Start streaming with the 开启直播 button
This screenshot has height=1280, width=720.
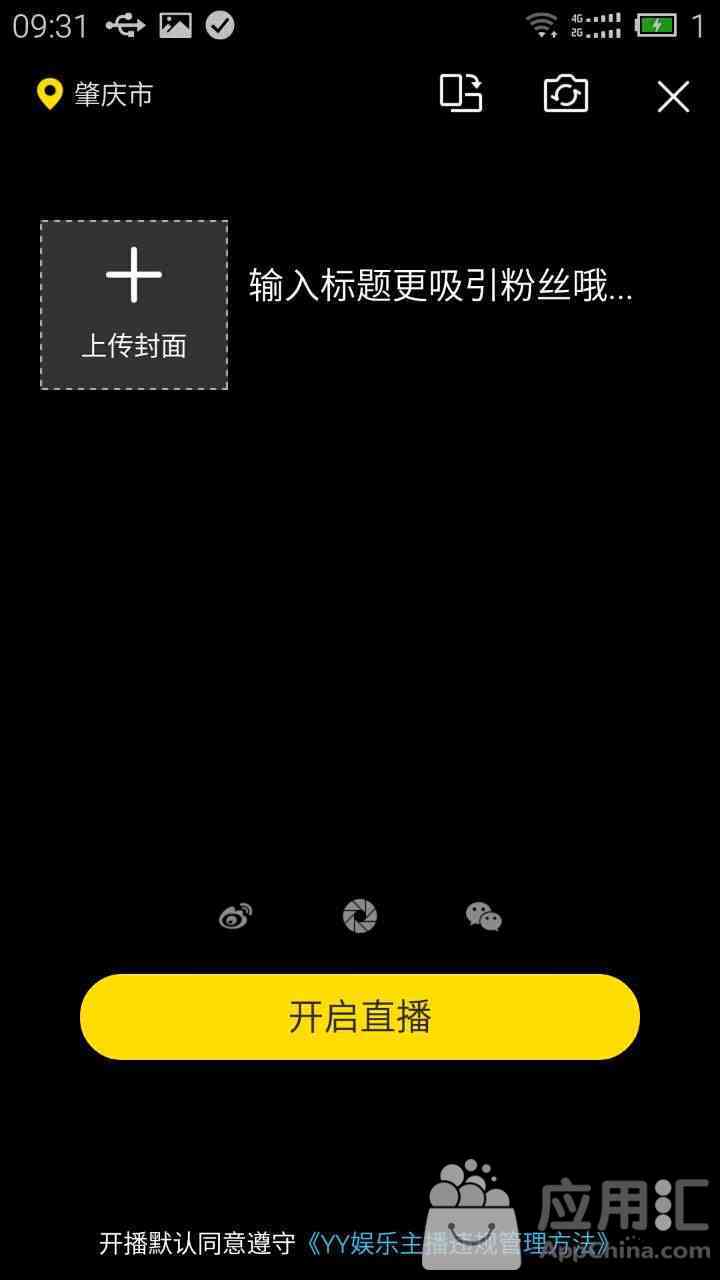pos(360,1017)
